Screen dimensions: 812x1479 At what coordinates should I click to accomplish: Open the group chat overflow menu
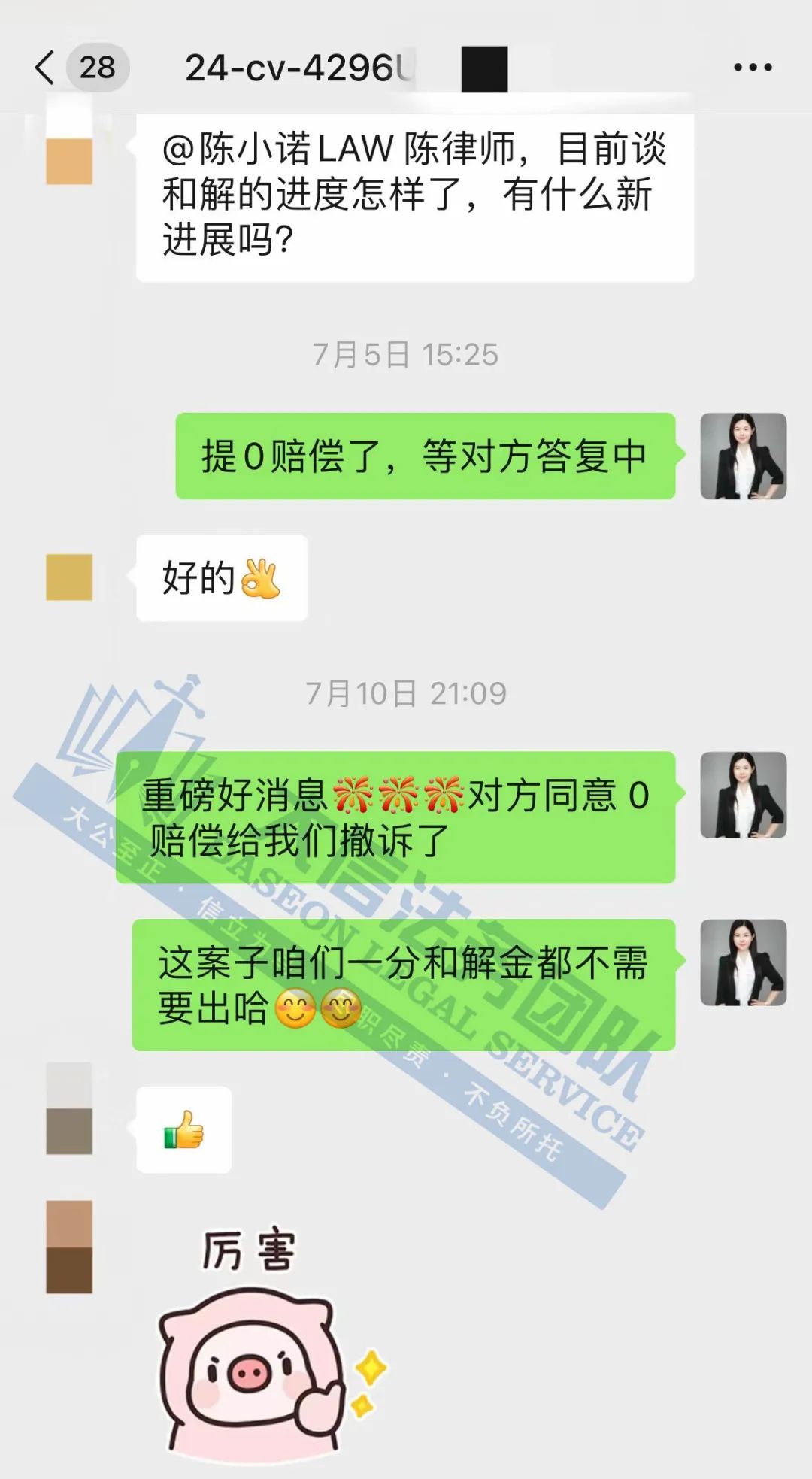(x=753, y=68)
